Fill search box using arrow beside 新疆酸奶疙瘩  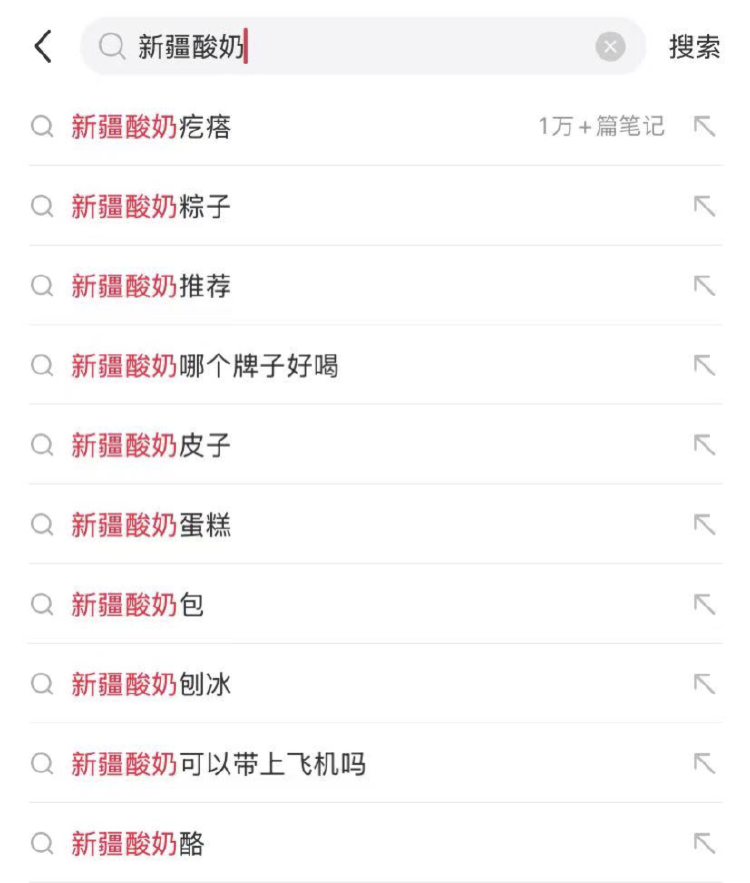[704, 127]
